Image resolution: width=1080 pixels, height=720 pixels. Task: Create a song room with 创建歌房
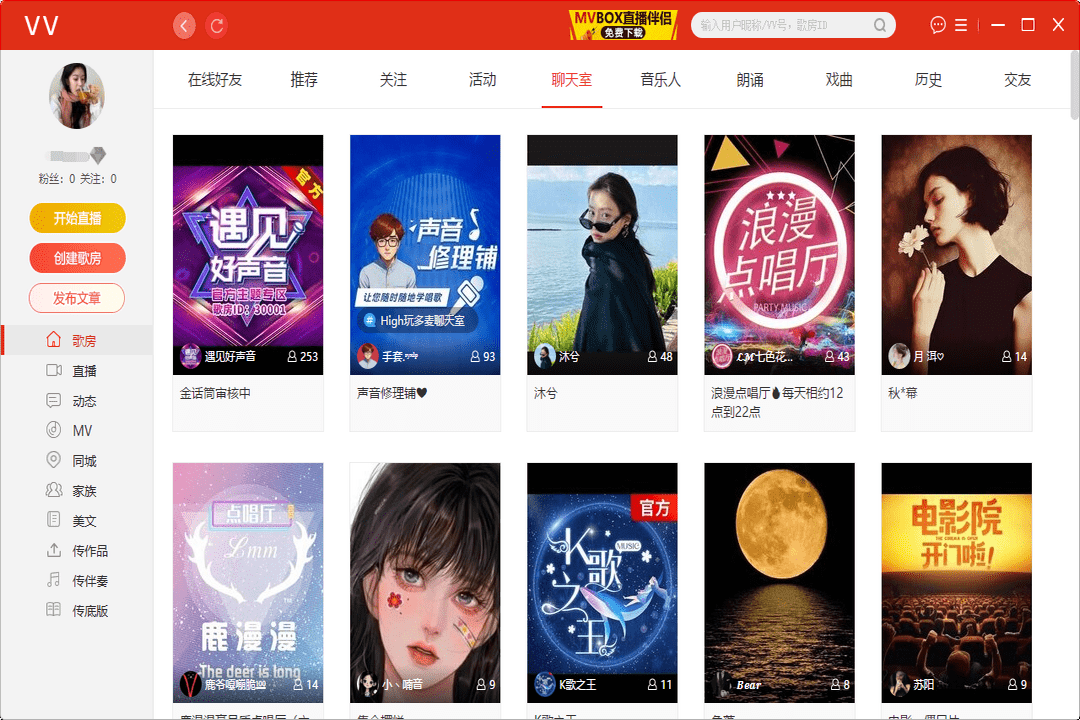77,258
